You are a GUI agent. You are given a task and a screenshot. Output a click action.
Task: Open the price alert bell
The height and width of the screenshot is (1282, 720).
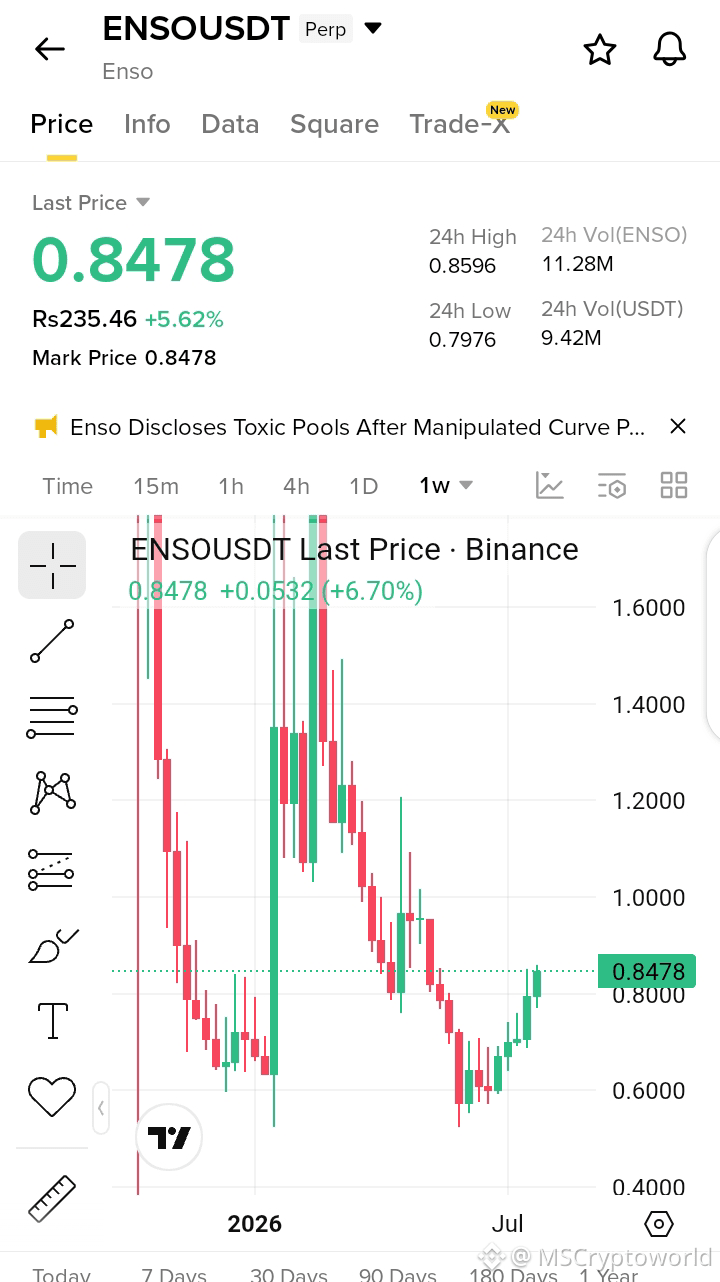click(x=669, y=49)
